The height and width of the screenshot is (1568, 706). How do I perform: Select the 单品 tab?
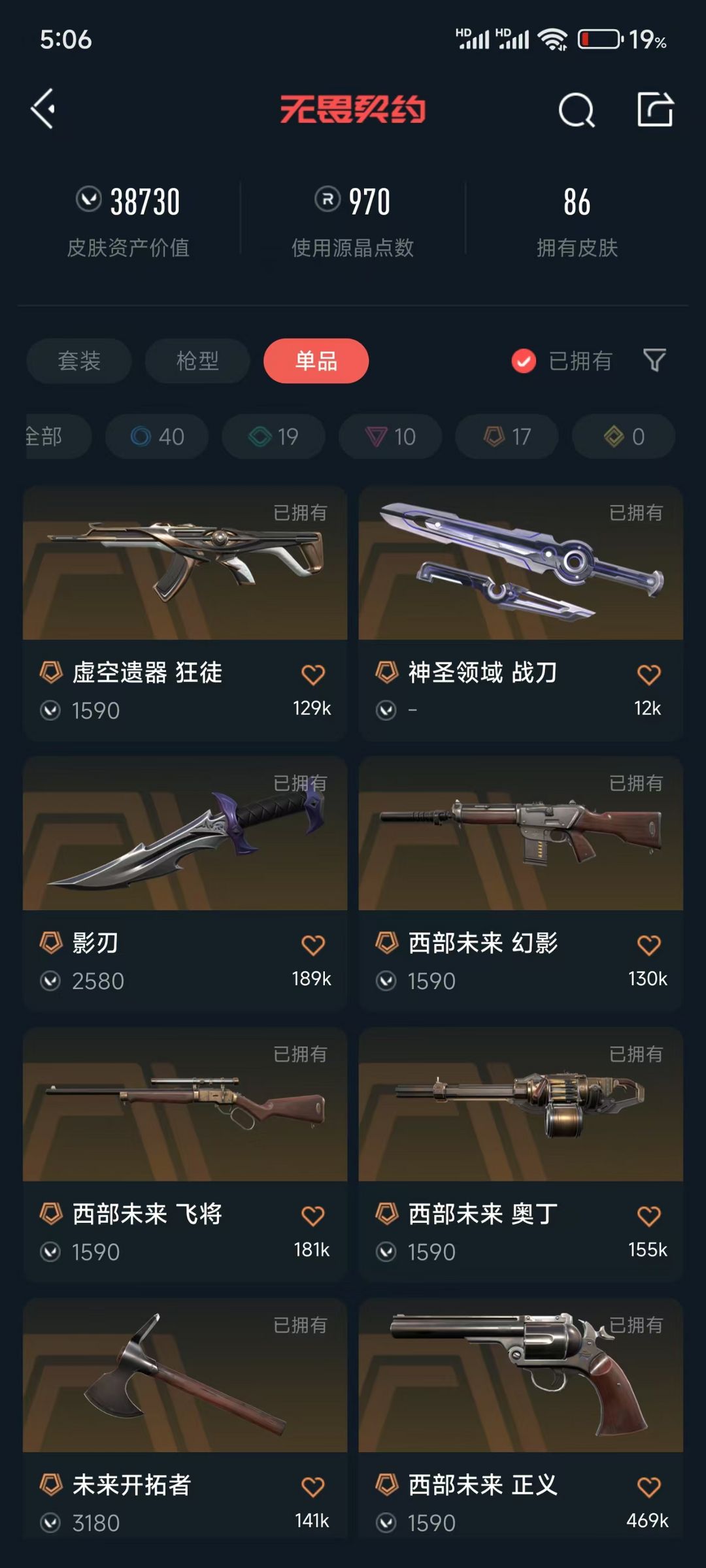pos(316,361)
